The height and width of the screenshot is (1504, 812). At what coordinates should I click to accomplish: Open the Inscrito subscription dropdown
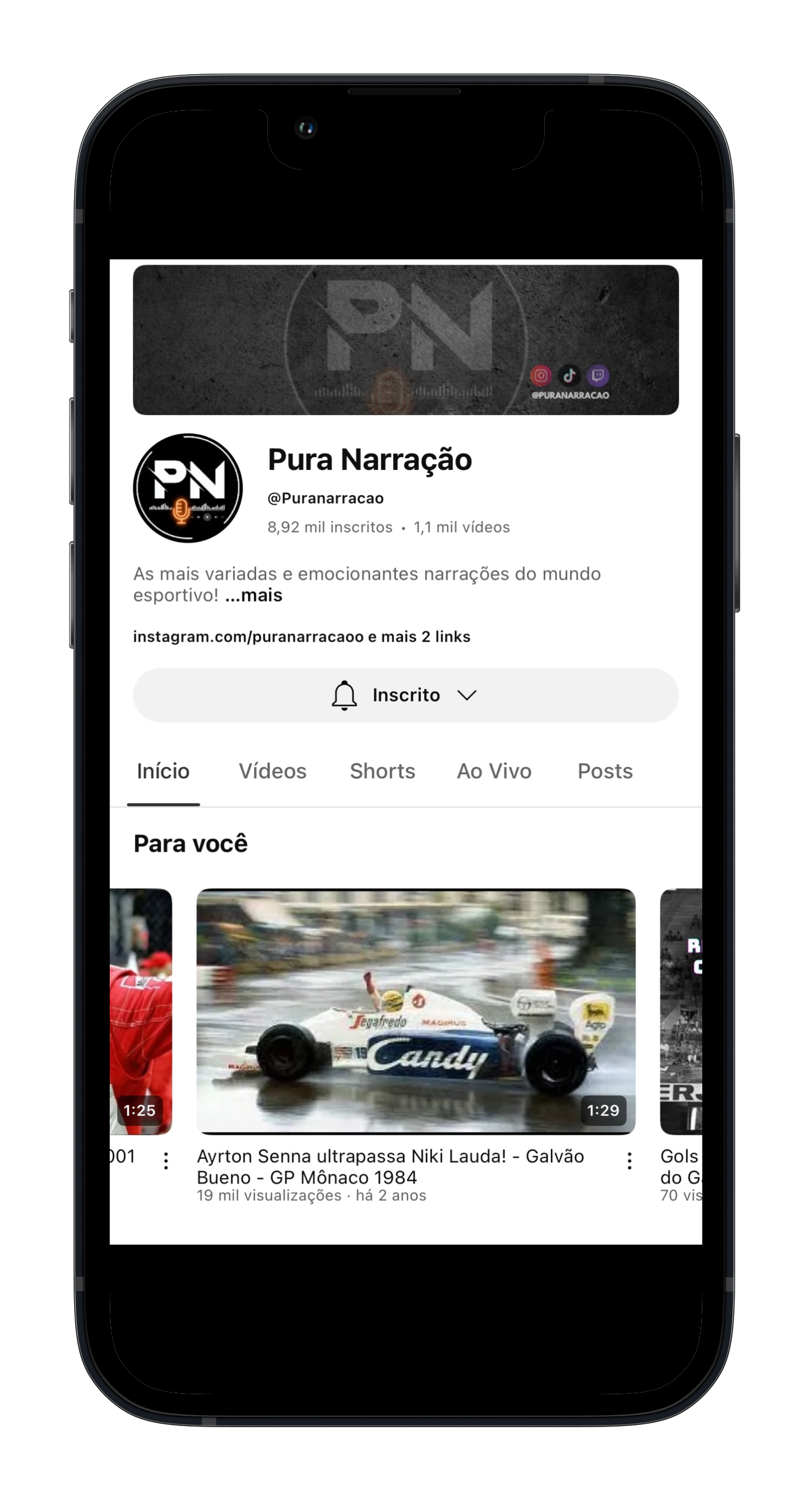click(x=405, y=695)
